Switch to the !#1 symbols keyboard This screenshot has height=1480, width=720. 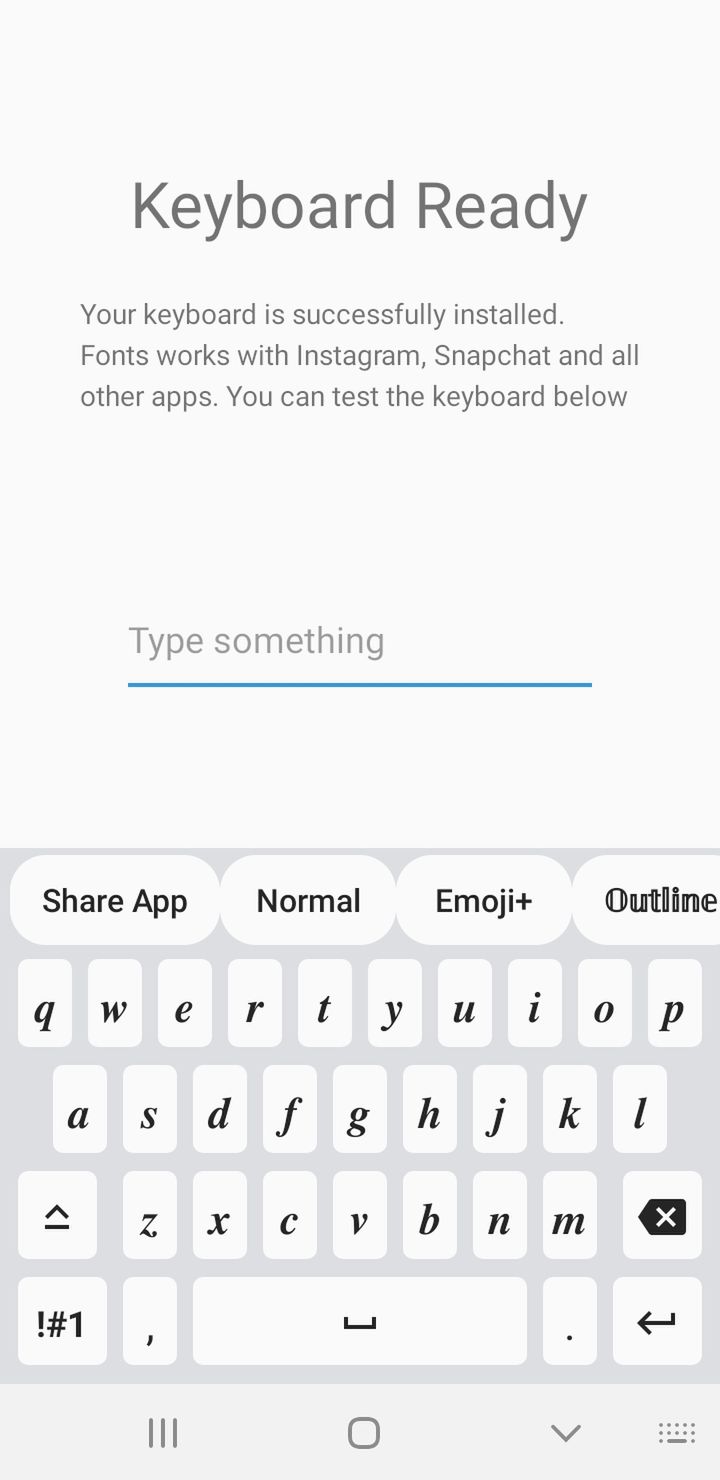click(x=62, y=1321)
